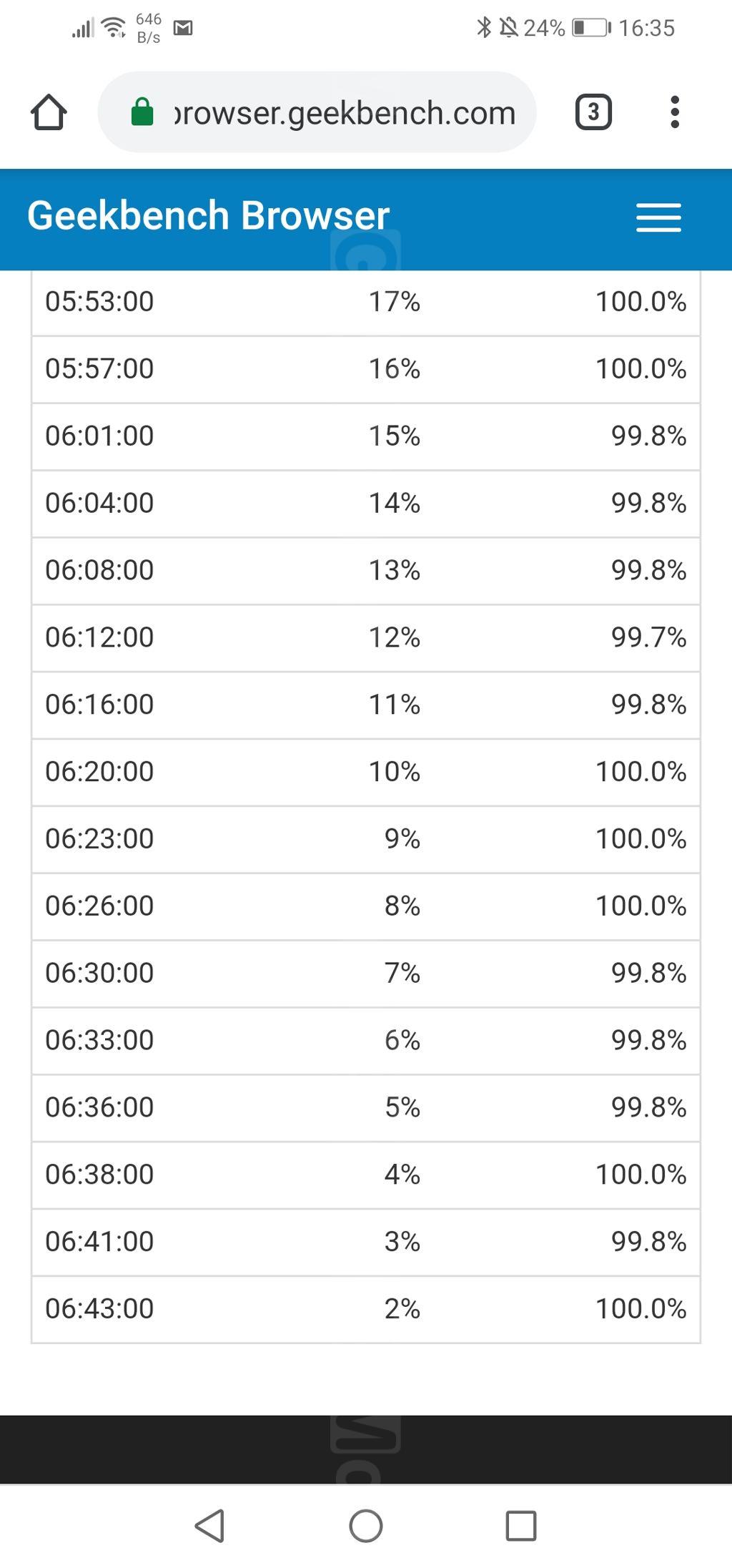Open the Geekbench Browser hamburger menu

658,217
